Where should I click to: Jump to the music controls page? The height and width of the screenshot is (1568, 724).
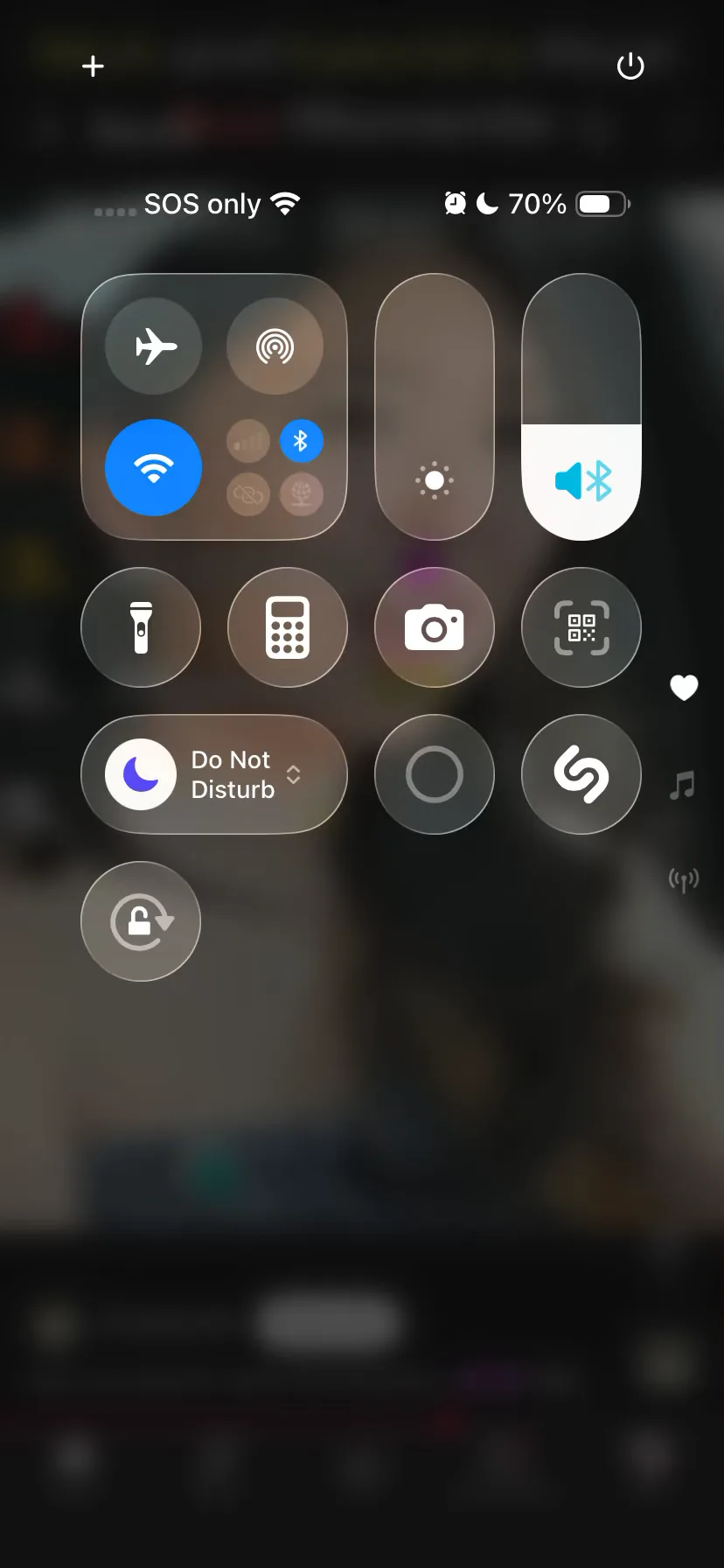tap(683, 785)
